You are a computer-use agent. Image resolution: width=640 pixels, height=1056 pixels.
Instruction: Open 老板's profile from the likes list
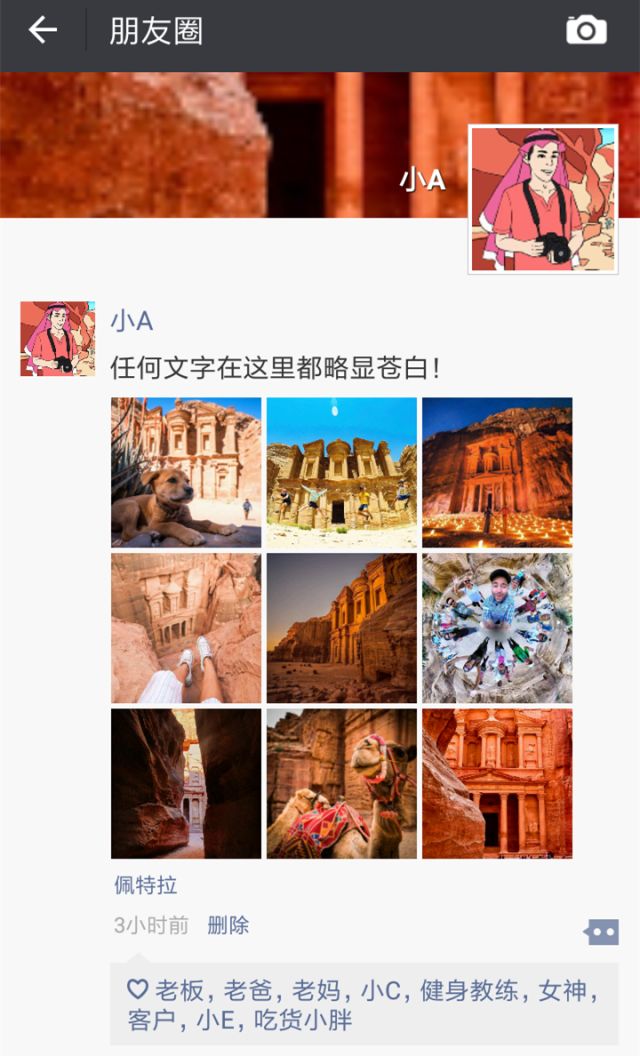coord(179,991)
